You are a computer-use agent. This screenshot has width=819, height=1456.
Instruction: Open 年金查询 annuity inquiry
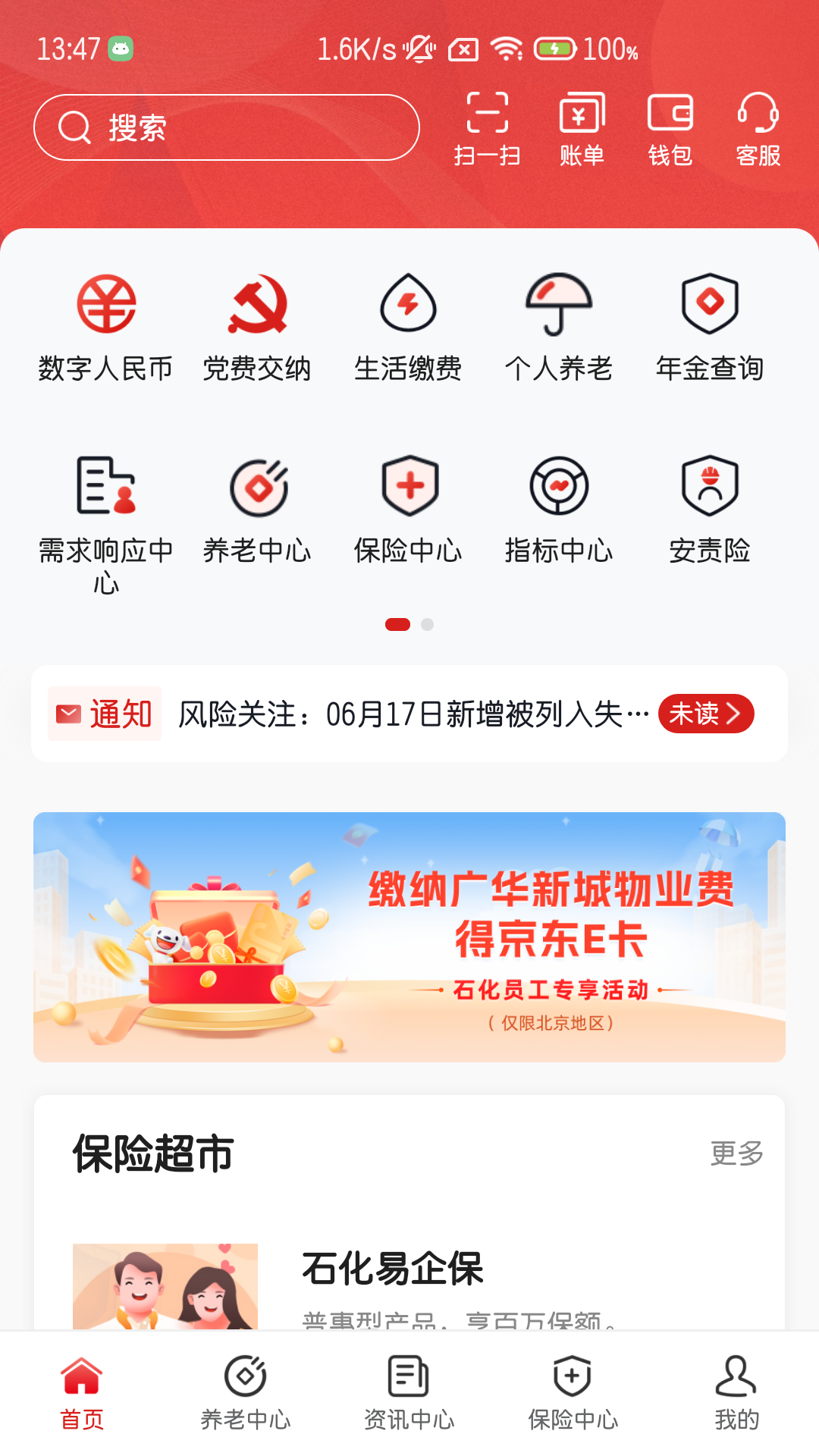coord(711,326)
